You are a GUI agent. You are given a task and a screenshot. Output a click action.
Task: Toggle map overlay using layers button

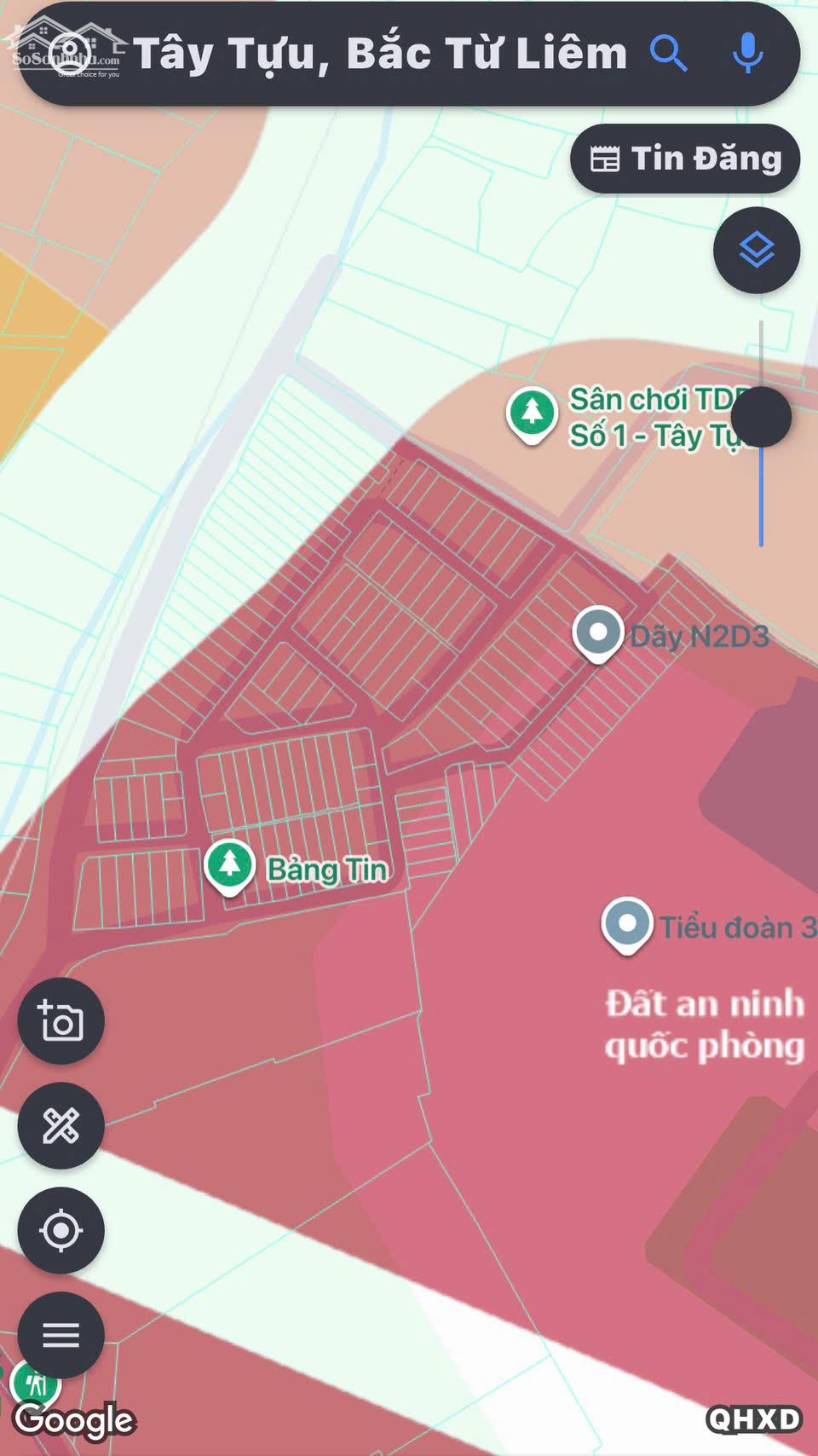[757, 251]
